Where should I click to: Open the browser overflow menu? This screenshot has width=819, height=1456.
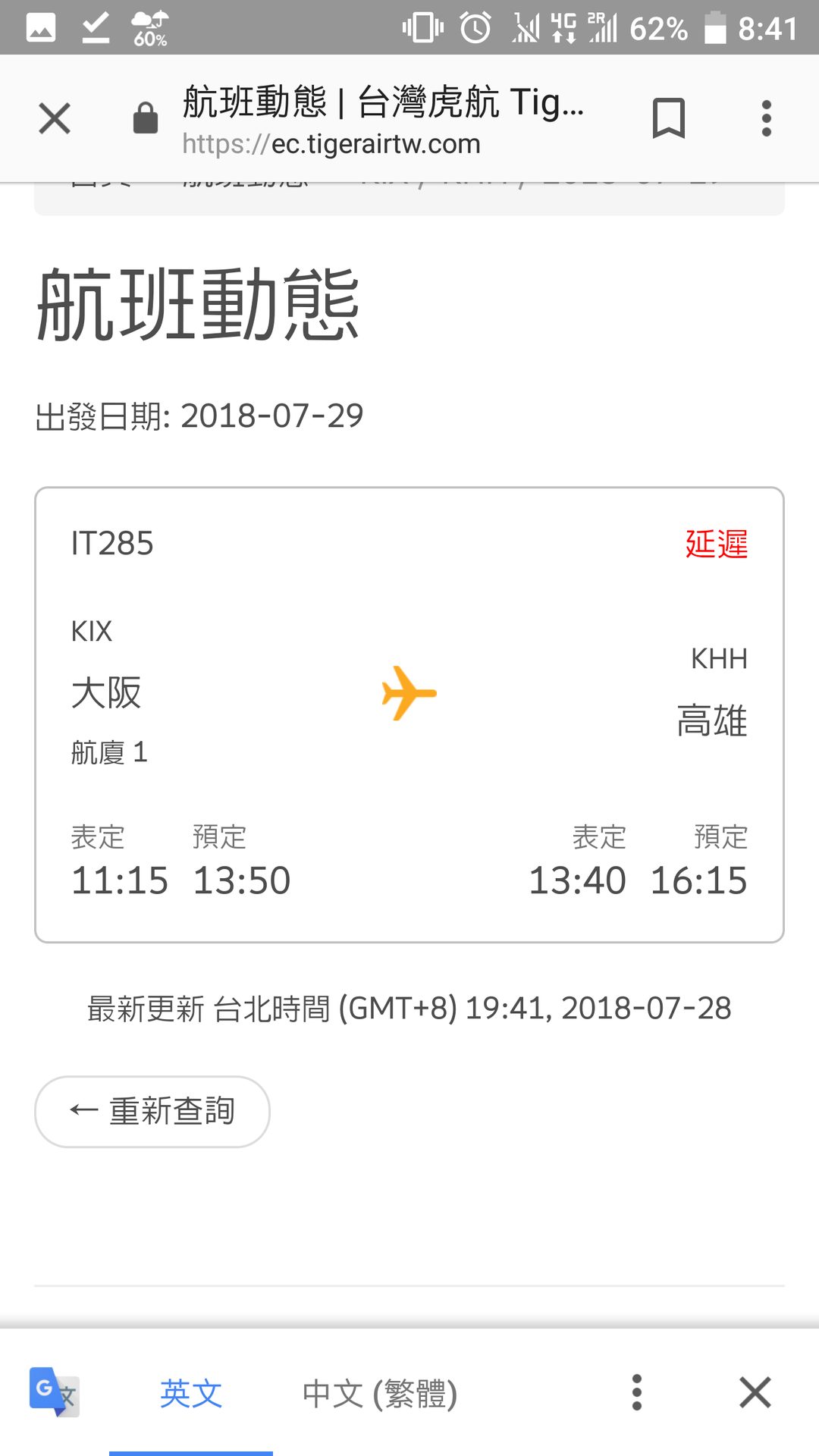tap(767, 119)
